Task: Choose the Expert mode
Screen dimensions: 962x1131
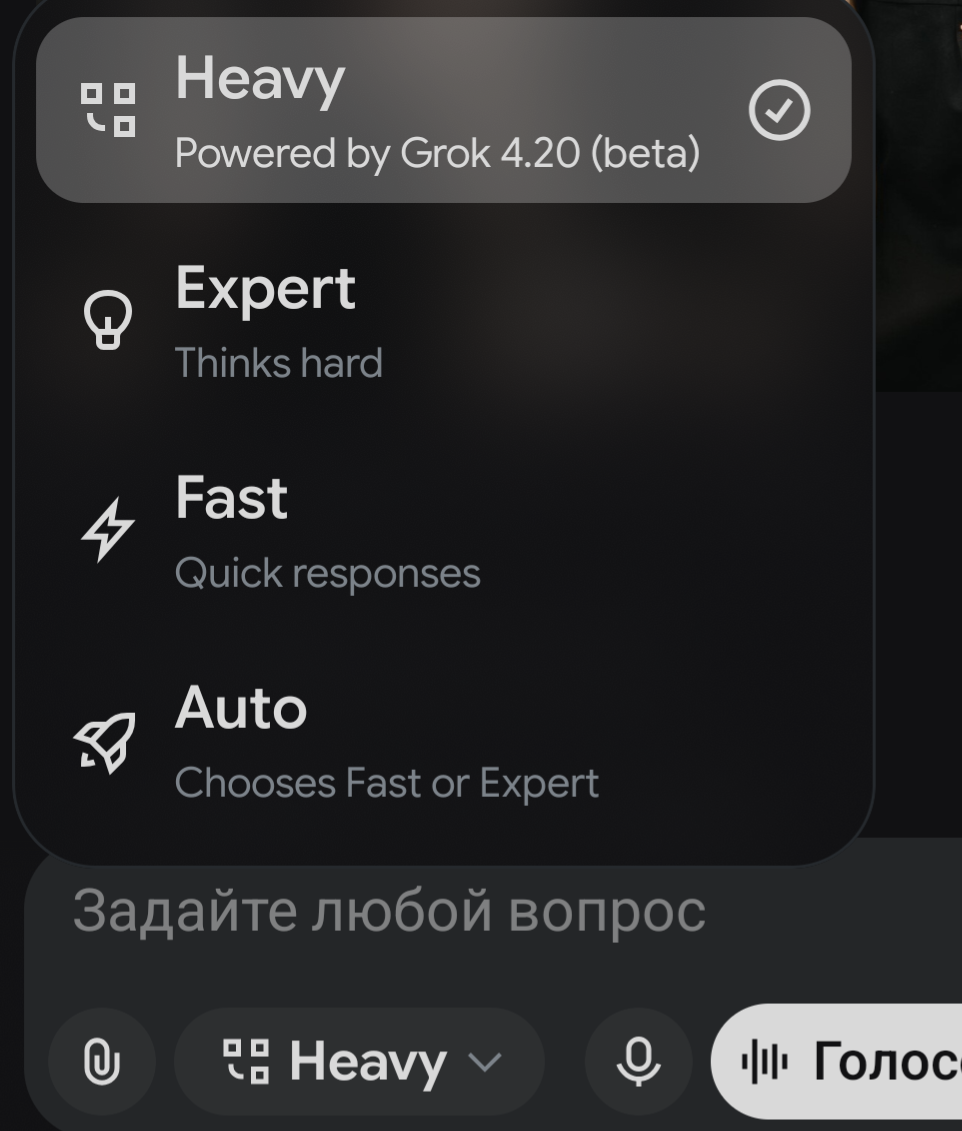Action: tap(443, 320)
